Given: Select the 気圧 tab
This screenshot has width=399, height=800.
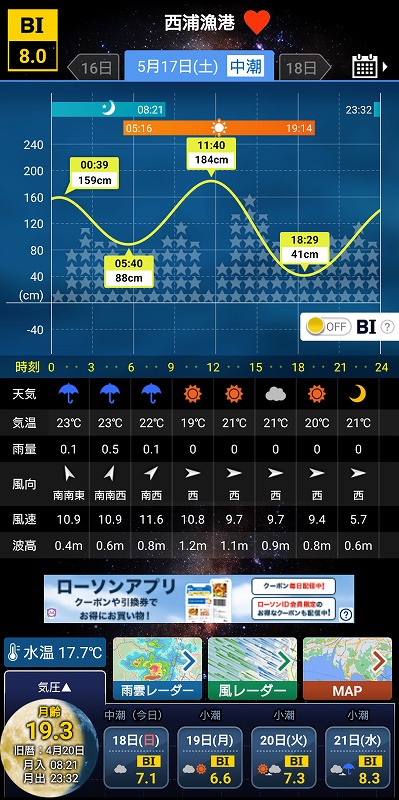Looking at the screenshot, I should click(x=55, y=687).
